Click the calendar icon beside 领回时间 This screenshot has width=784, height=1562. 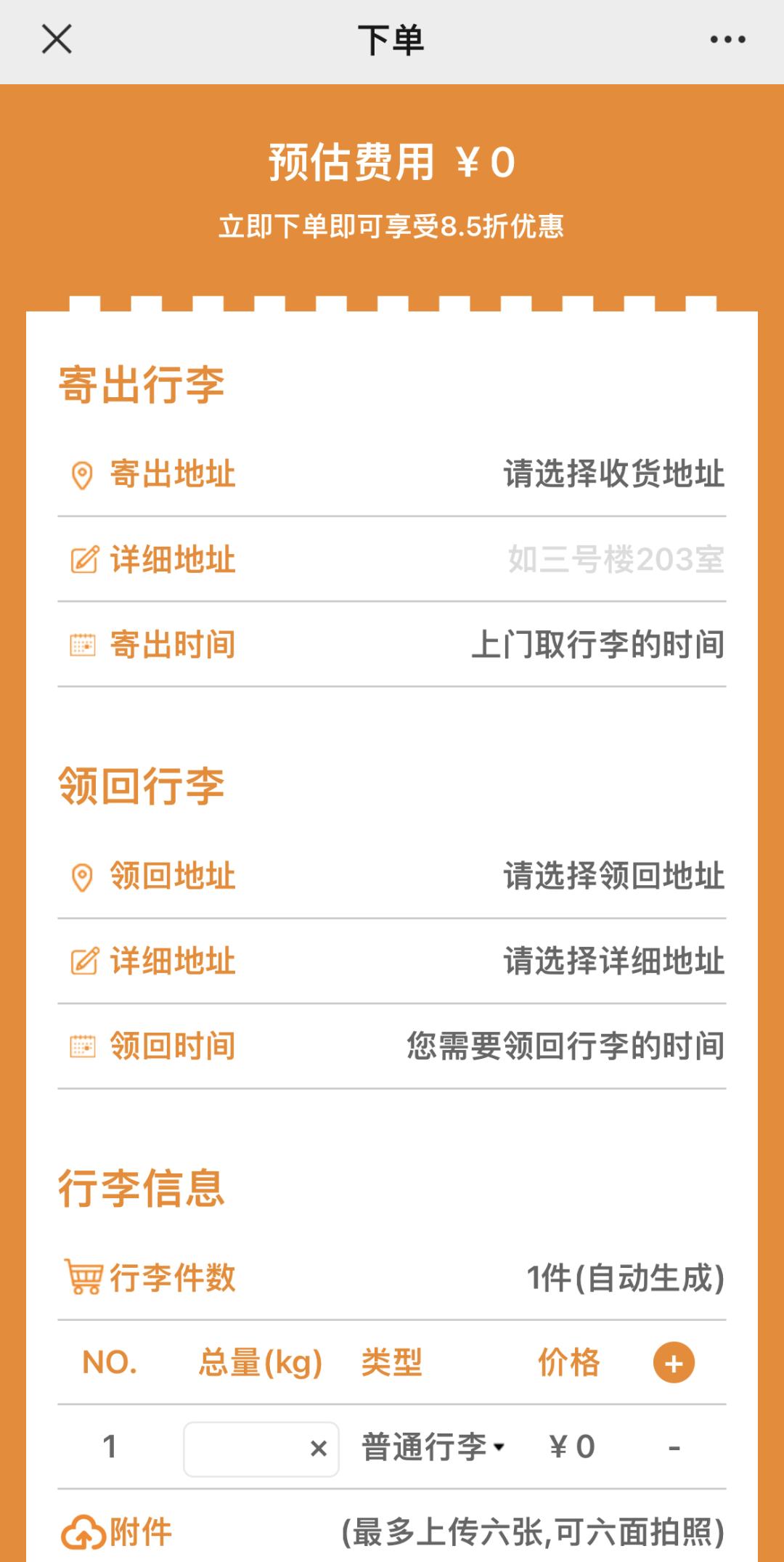[x=83, y=1046]
